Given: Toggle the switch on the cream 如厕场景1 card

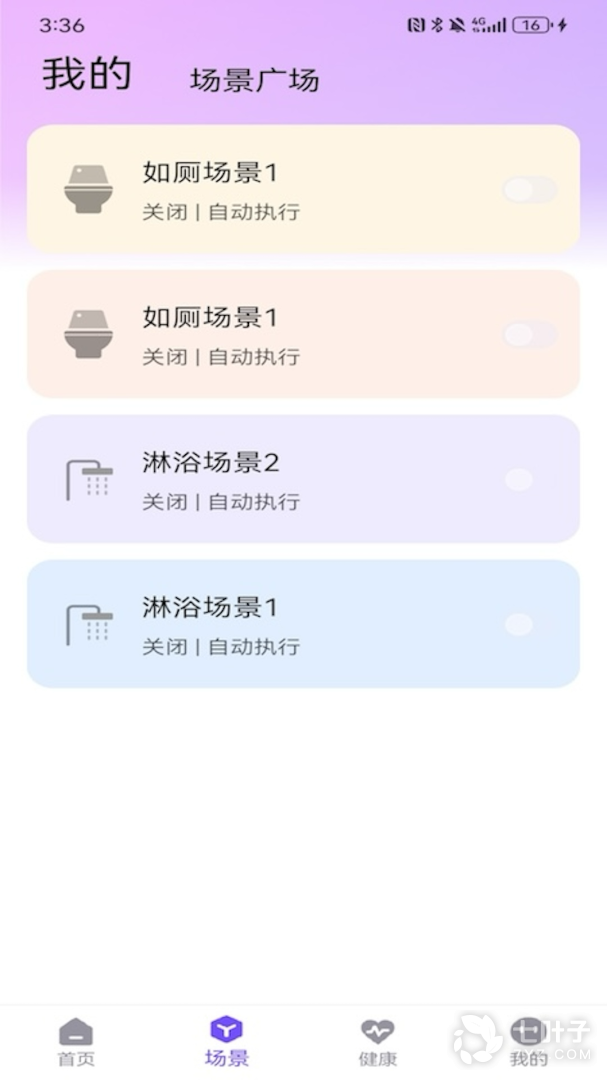Looking at the screenshot, I should pos(529,190).
